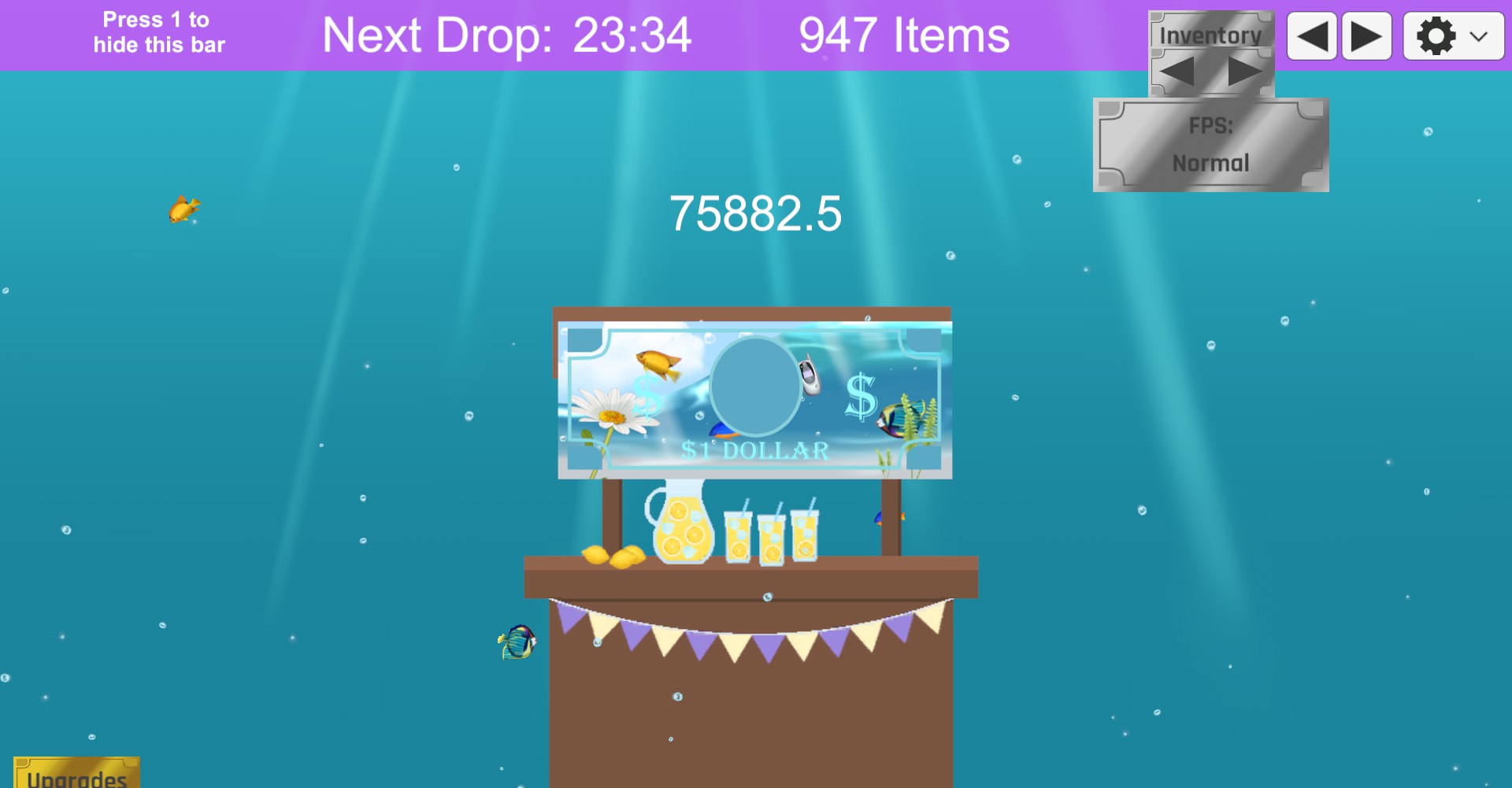Tap the metal right arrow under Inventory
This screenshot has width=1512, height=788.
click(x=1243, y=72)
